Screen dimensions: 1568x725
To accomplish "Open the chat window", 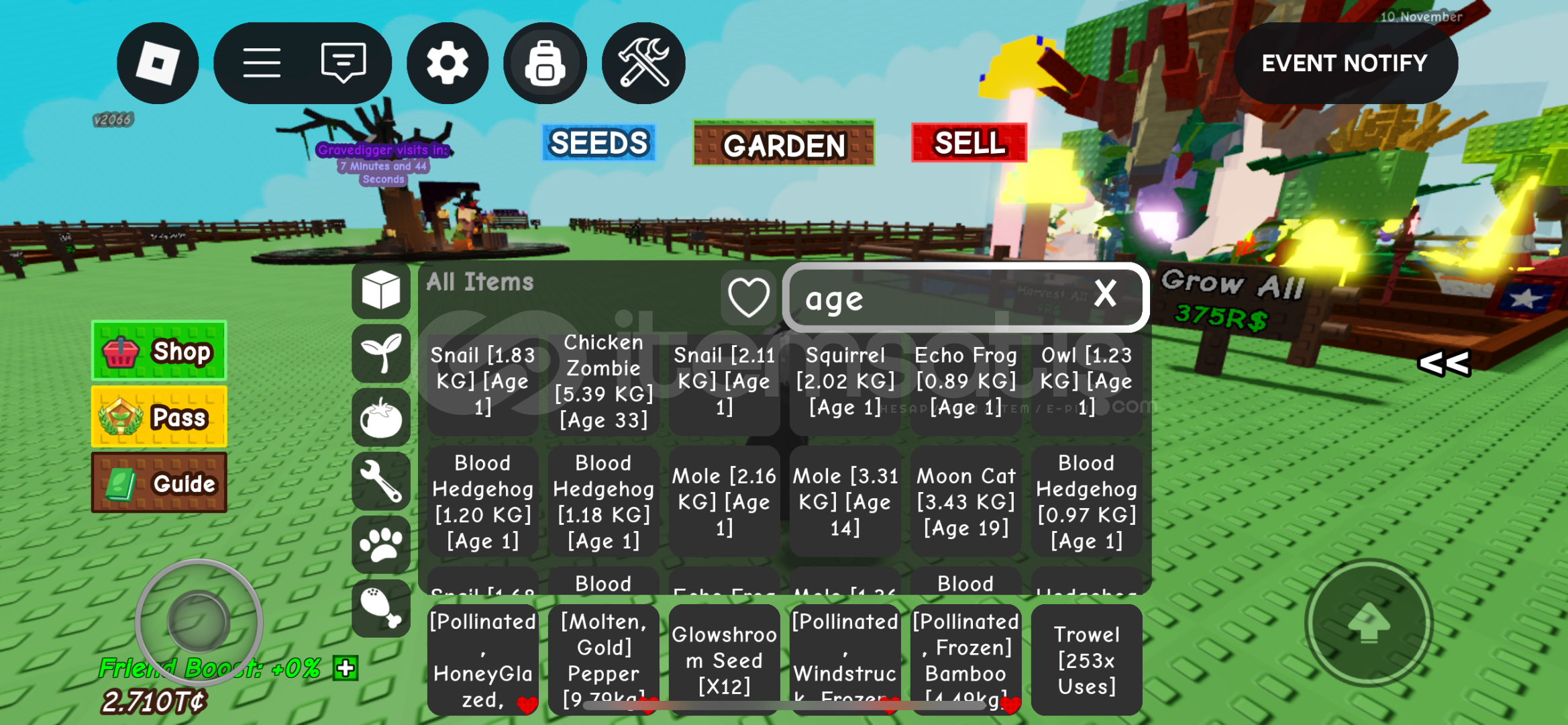I will 344,63.
